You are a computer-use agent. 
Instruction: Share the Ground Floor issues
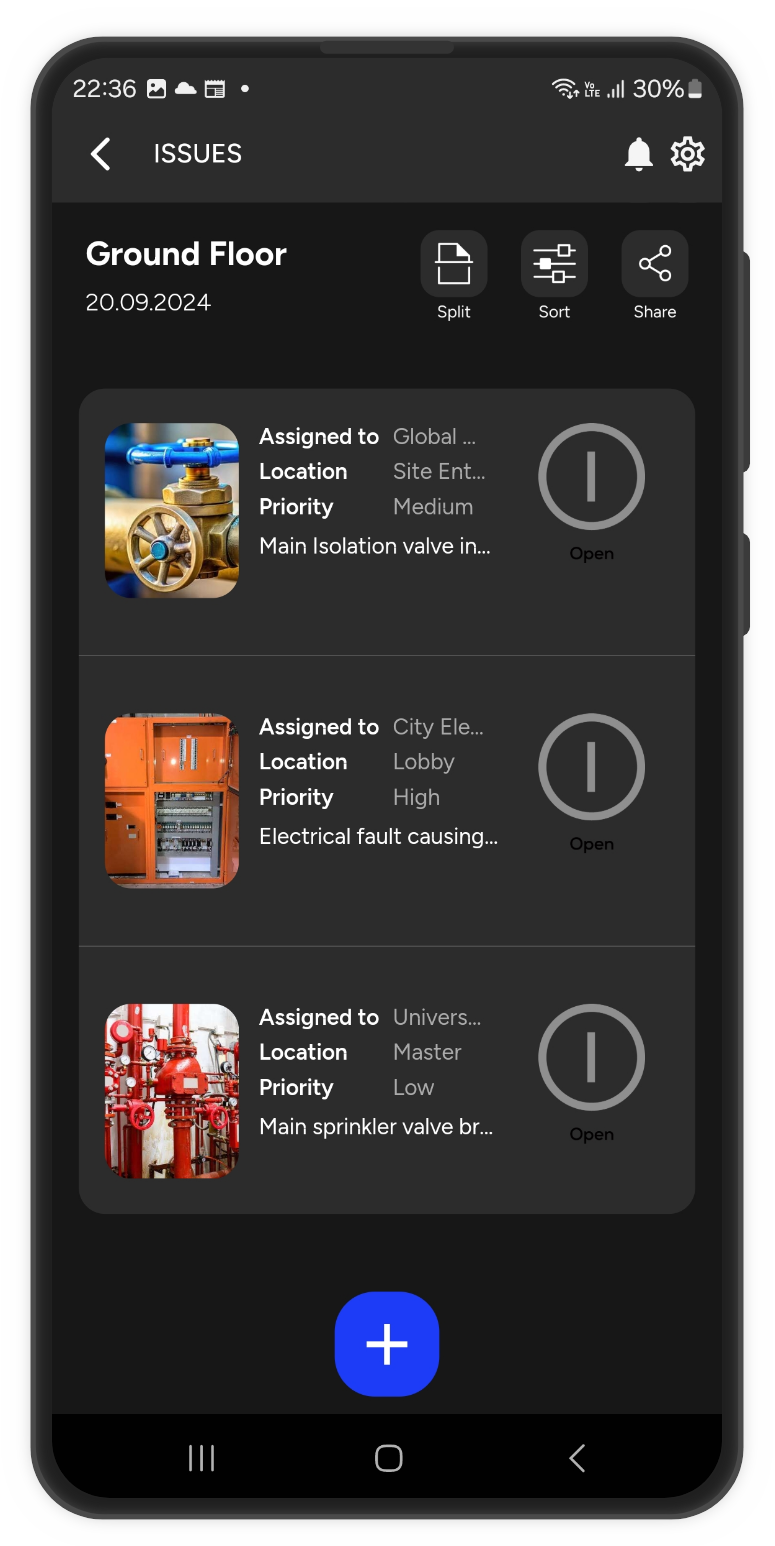[655, 265]
